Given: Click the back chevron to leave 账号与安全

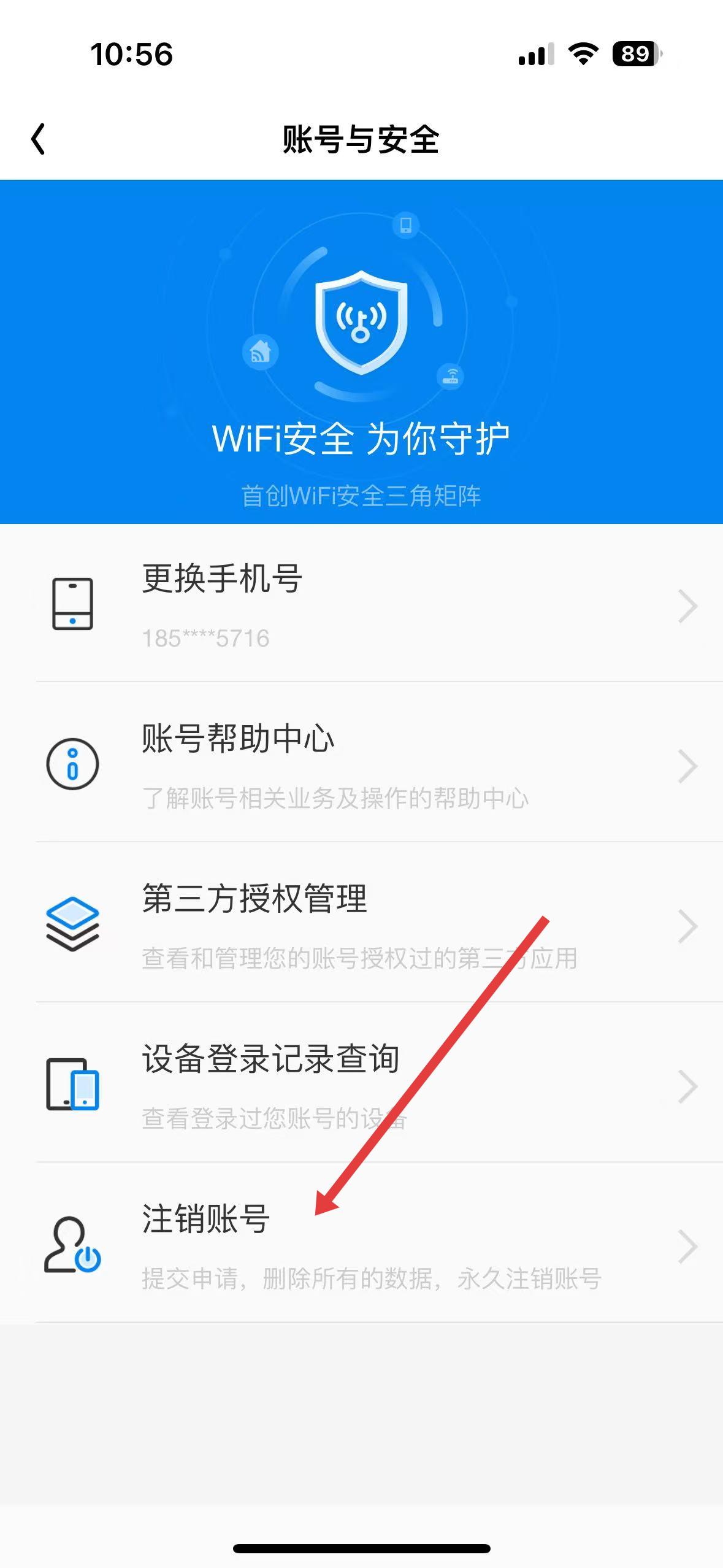Looking at the screenshot, I should click(39, 139).
